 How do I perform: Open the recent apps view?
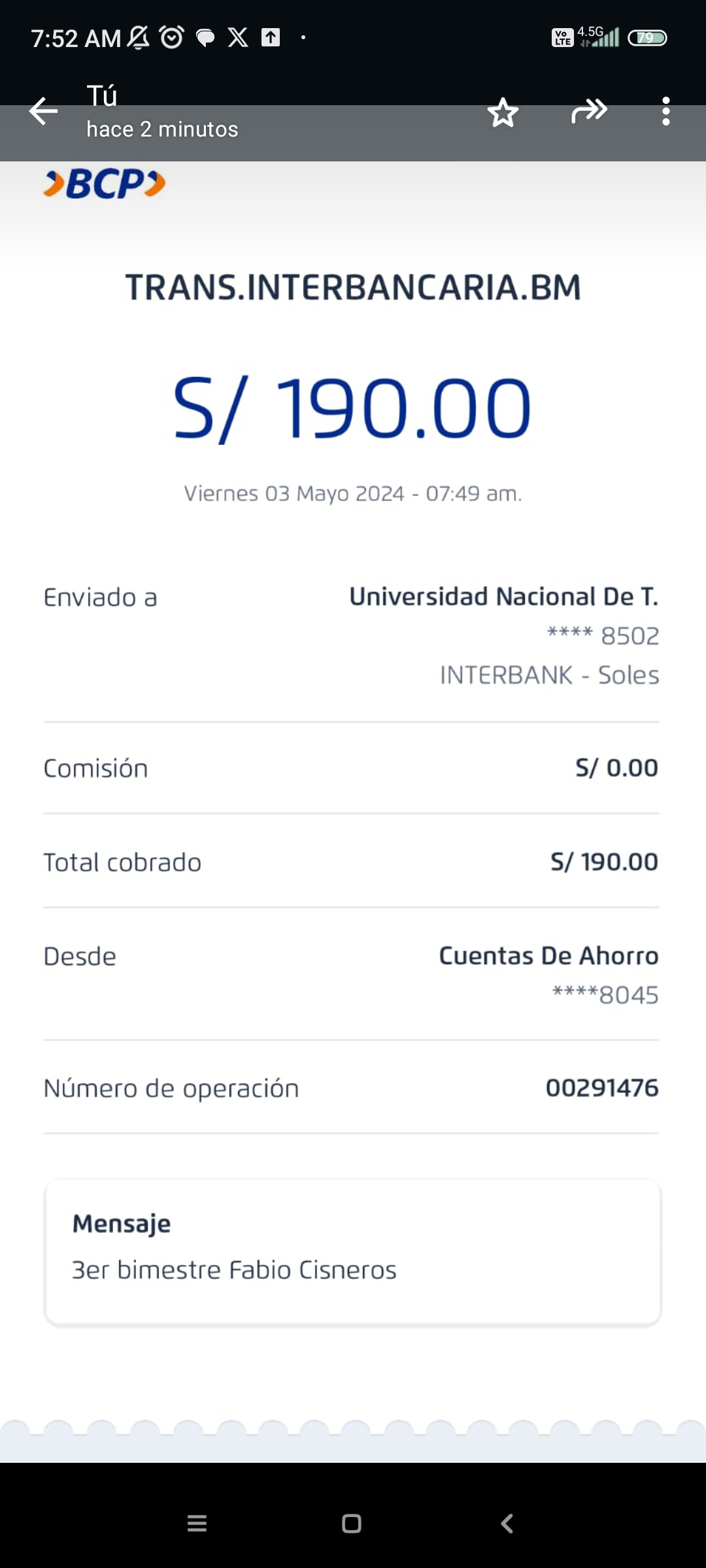(197, 1524)
